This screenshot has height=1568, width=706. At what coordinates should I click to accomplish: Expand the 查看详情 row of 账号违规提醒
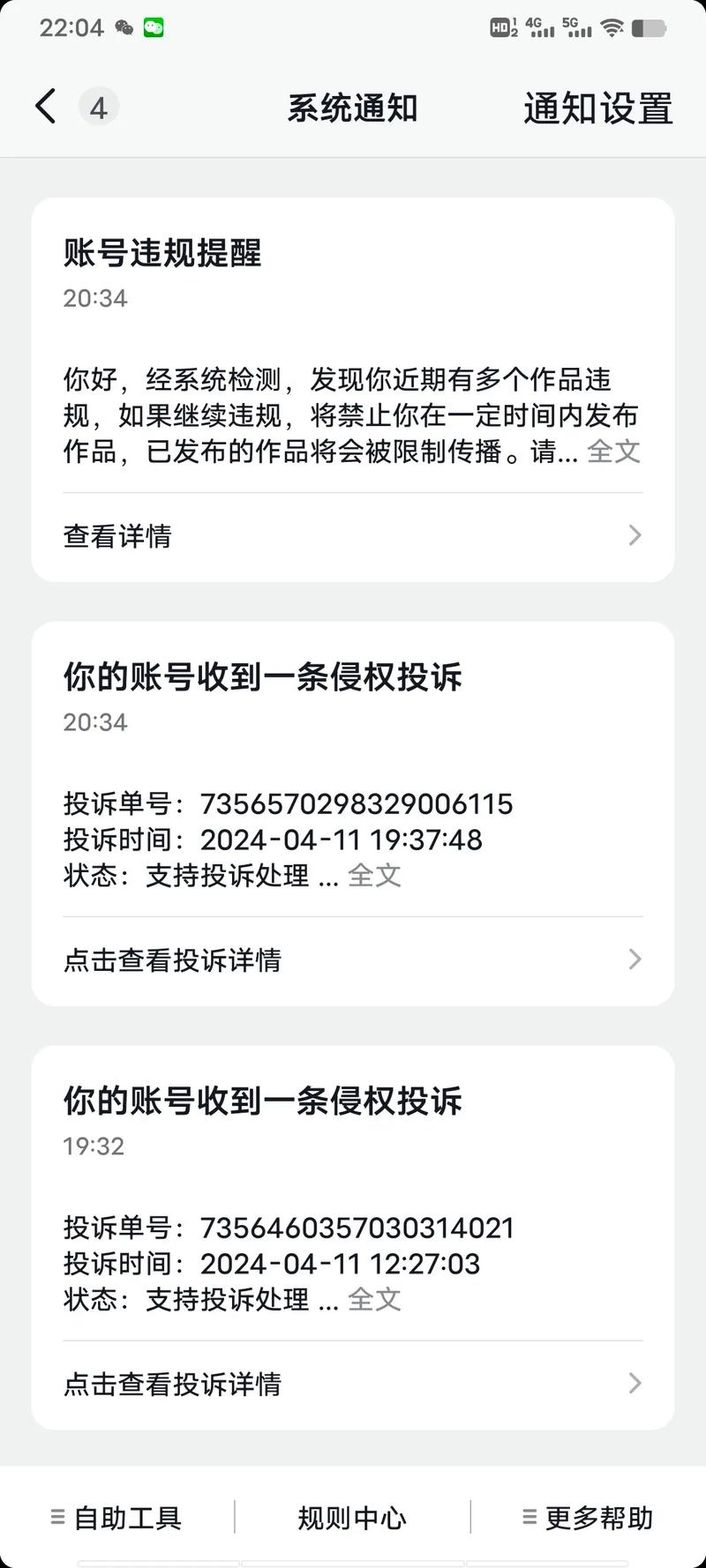click(351, 535)
